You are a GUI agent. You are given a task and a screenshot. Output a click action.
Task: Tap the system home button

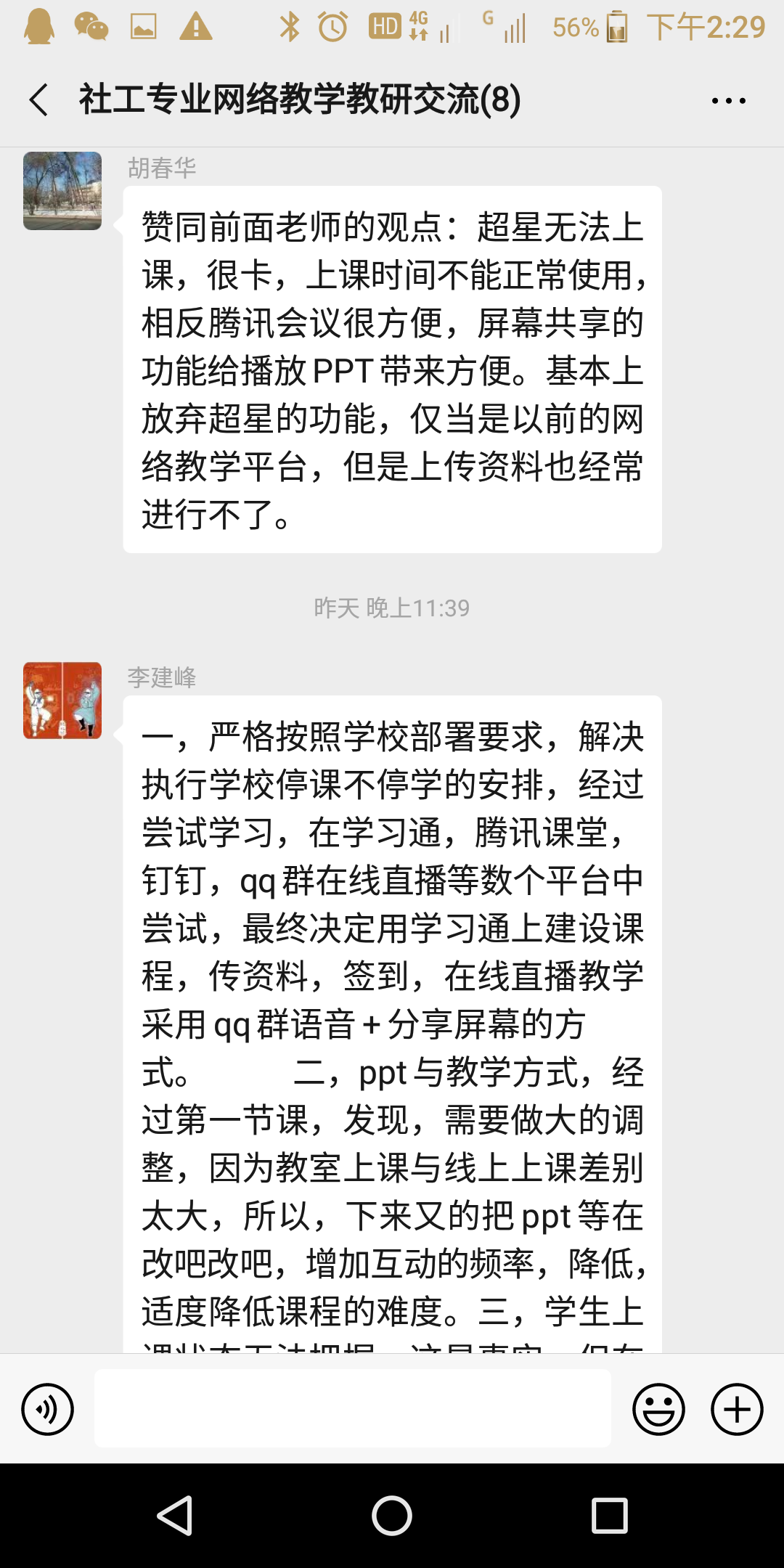click(x=392, y=1516)
